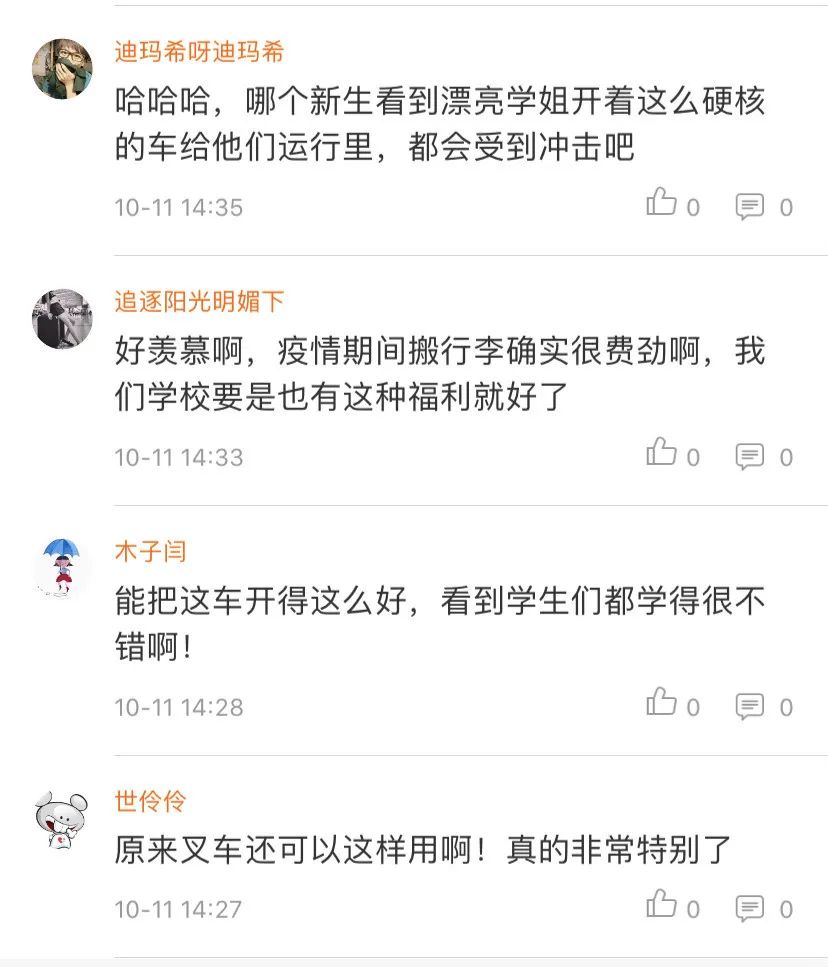828x967 pixels.
Task: Visit the username 木子闫
Action: click(150, 551)
